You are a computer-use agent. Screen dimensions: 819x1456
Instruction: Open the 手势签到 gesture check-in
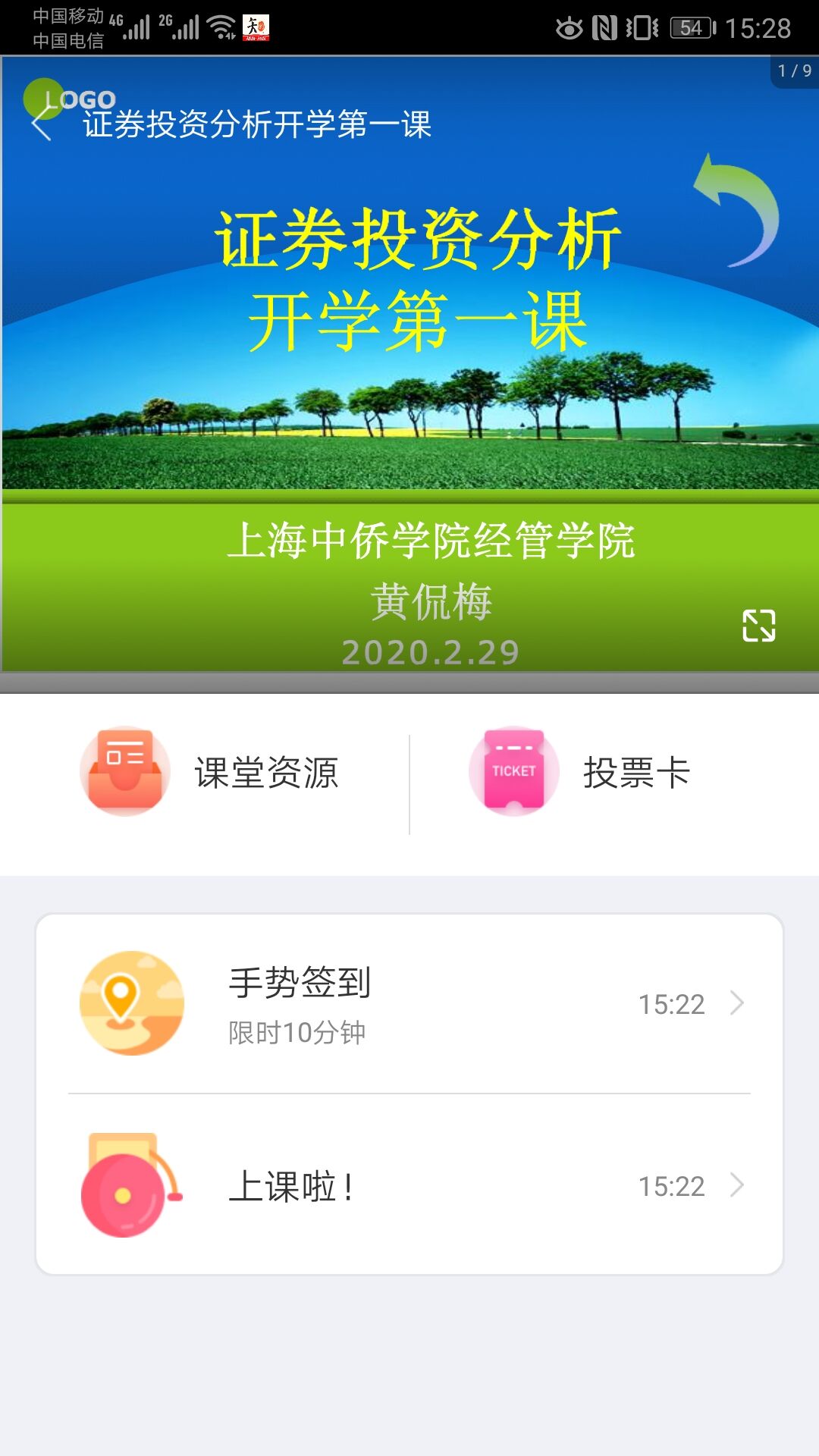(x=409, y=1003)
